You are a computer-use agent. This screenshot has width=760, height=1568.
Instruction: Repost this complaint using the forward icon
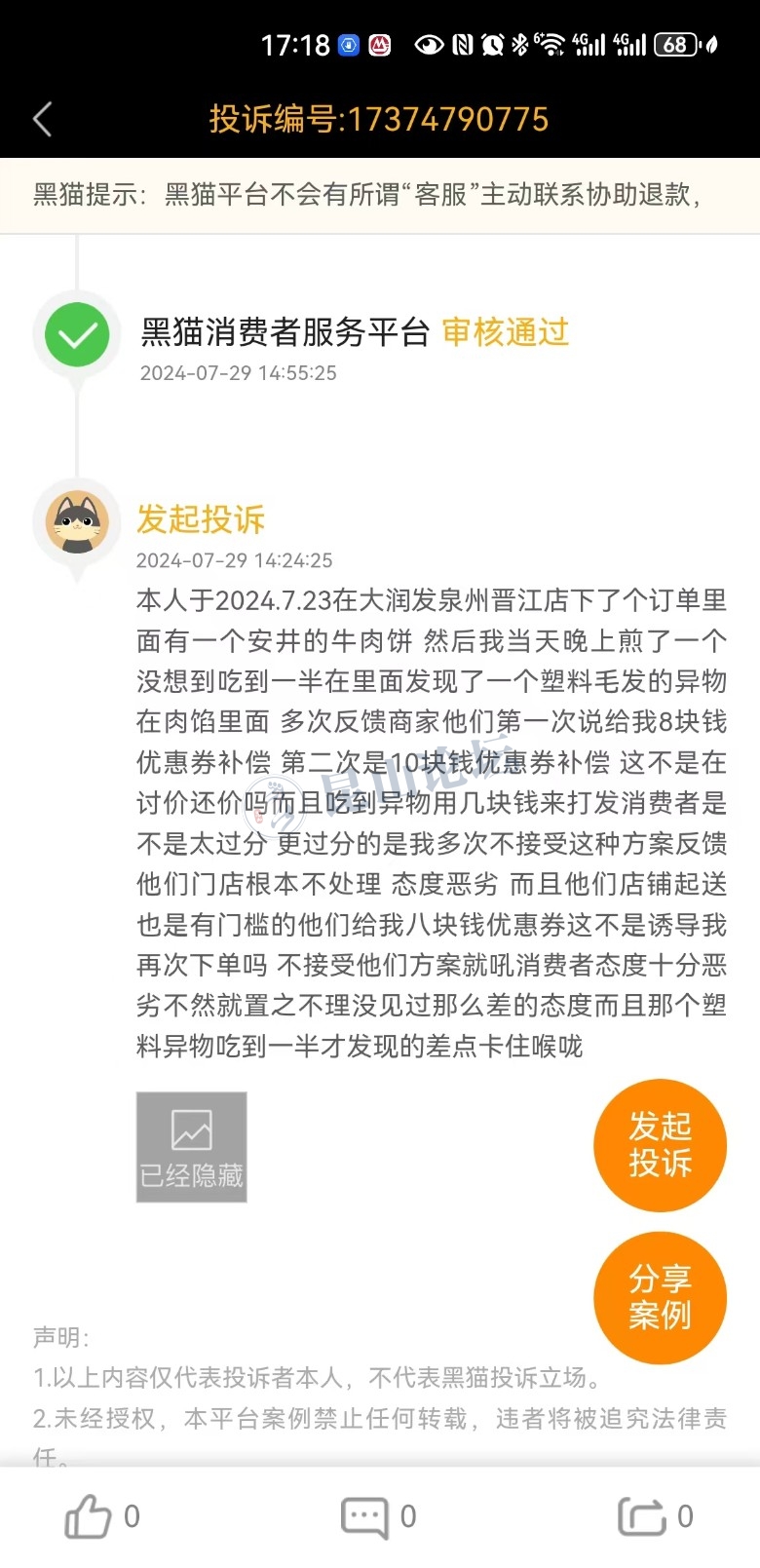641,1516
